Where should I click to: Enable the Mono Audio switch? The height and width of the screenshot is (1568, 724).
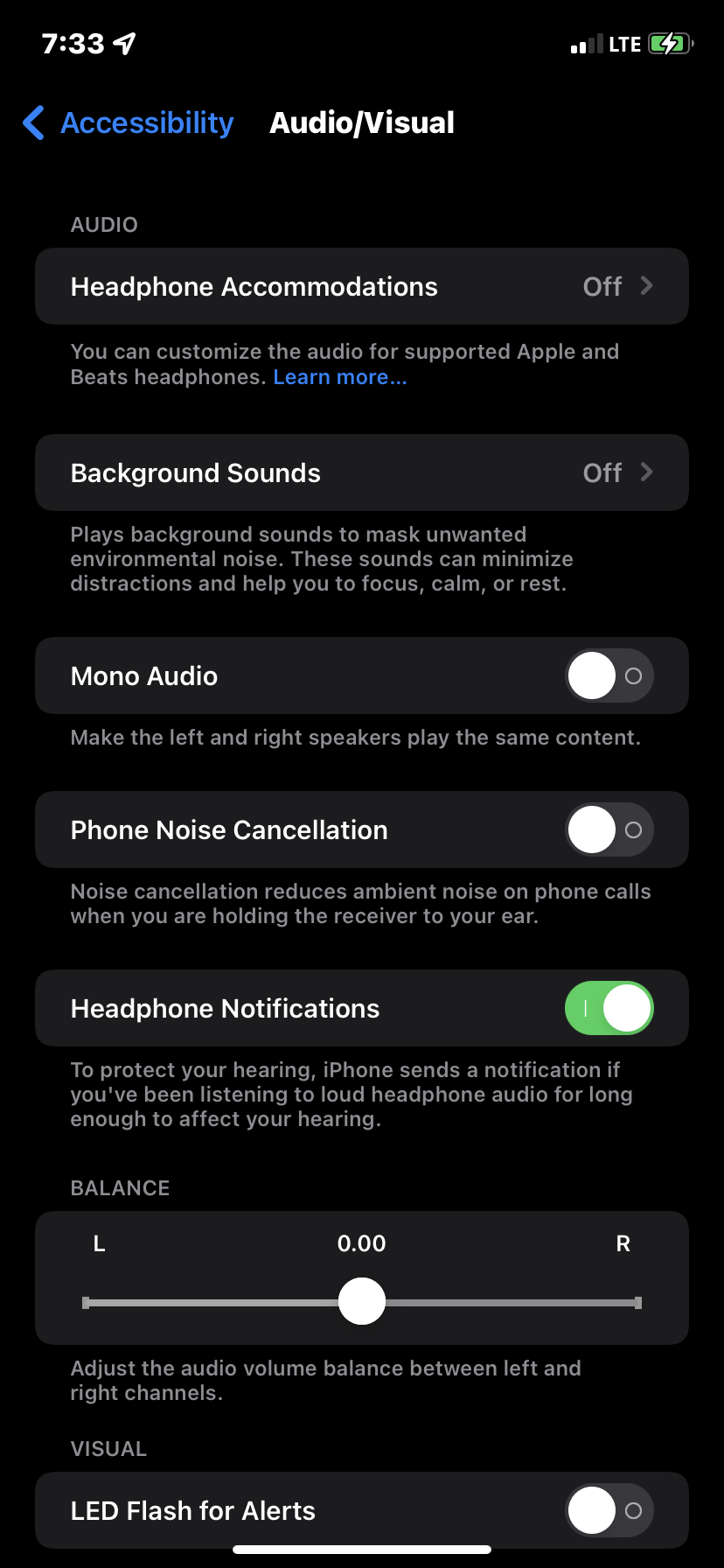(609, 676)
